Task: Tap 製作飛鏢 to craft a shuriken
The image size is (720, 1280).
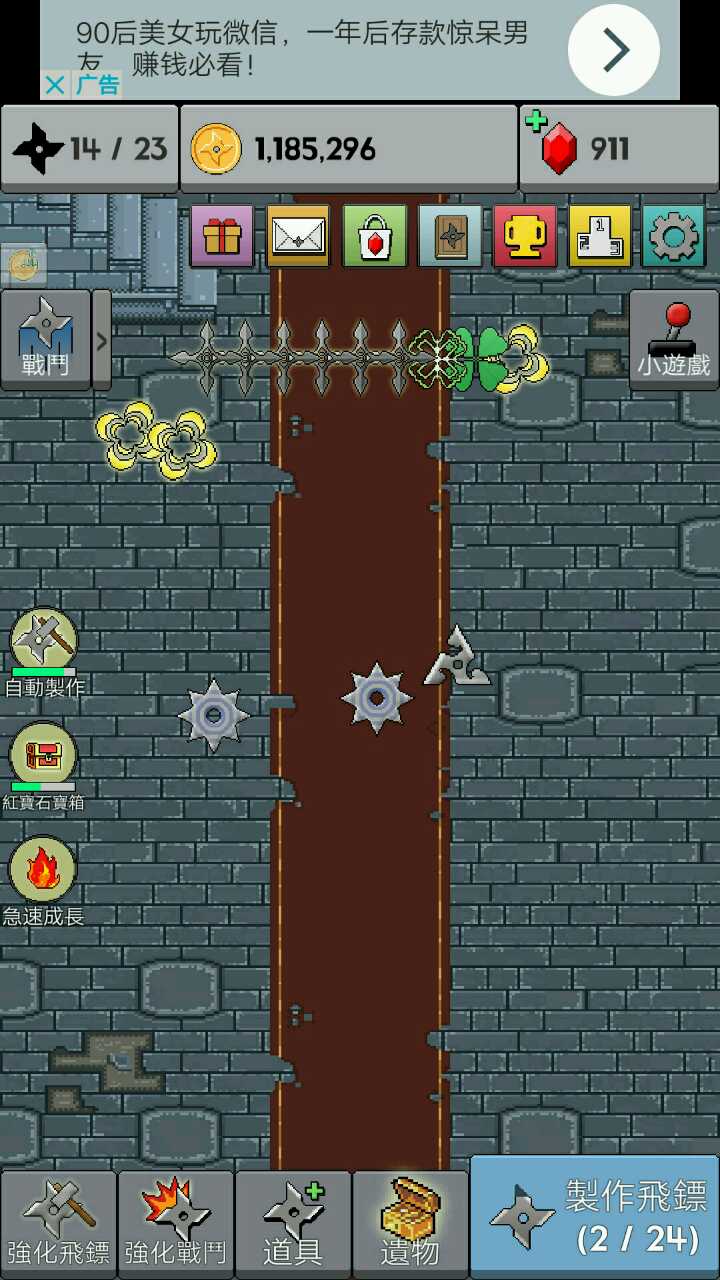Action: tap(595, 1217)
